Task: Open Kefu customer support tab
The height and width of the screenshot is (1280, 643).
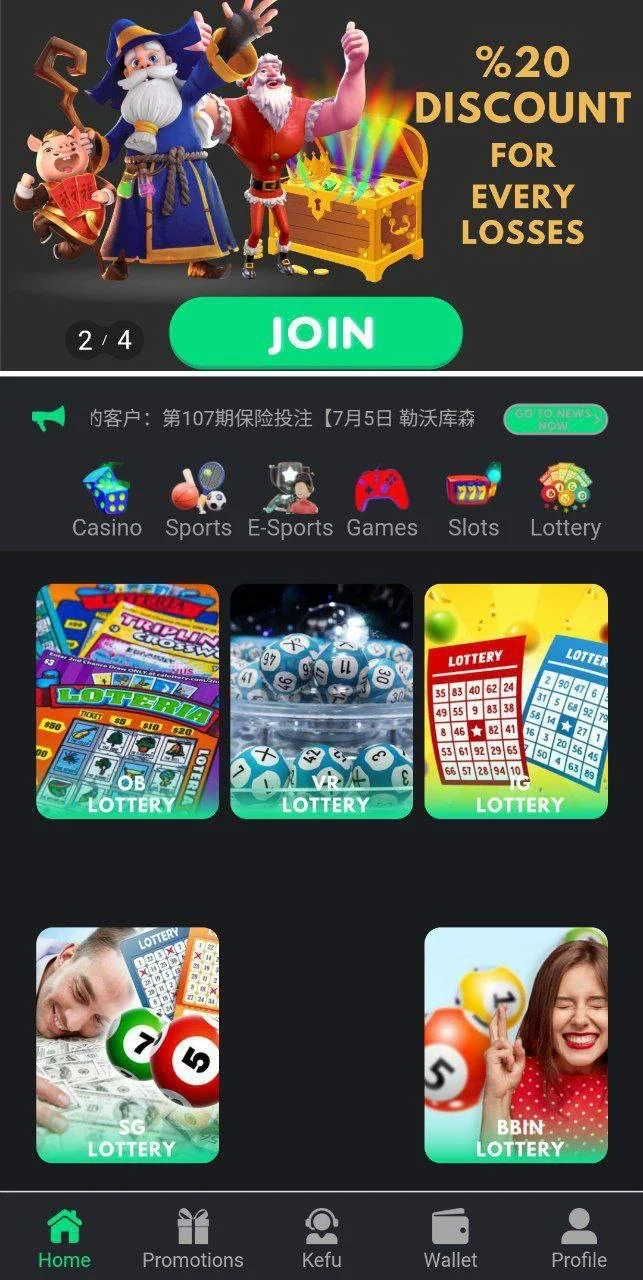Action: (321, 1238)
